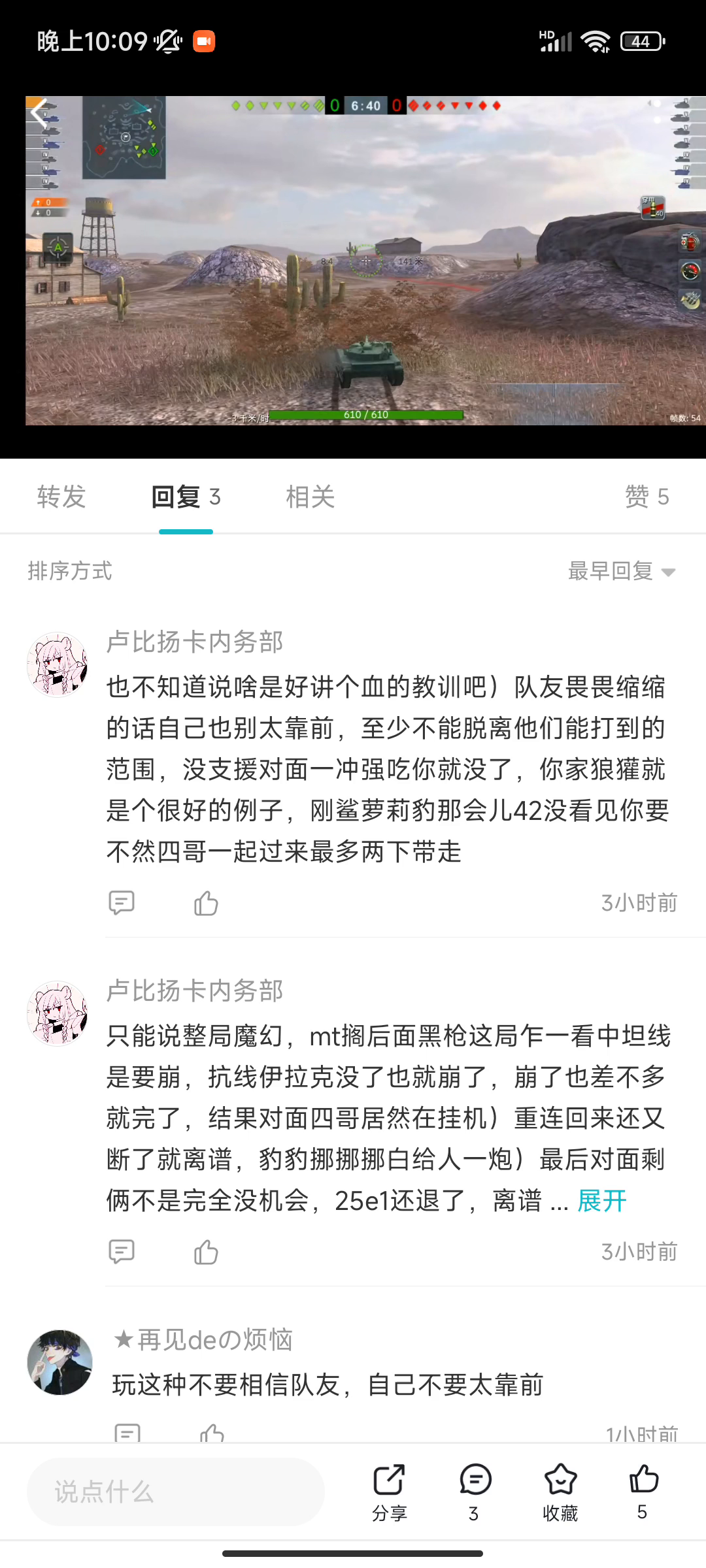The height and width of the screenshot is (1568, 706).
Task: Like the comment starting 也不知道说啥
Action: pos(206,904)
